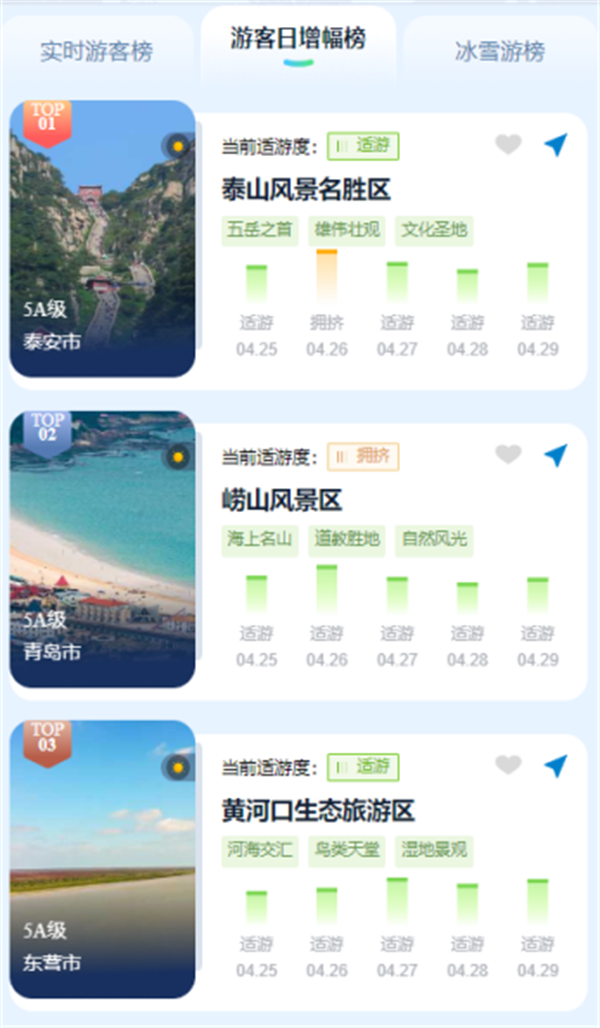Like 崂山风景区 with the heart icon
This screenshot has height=1028, width=600.
[509, 455]
